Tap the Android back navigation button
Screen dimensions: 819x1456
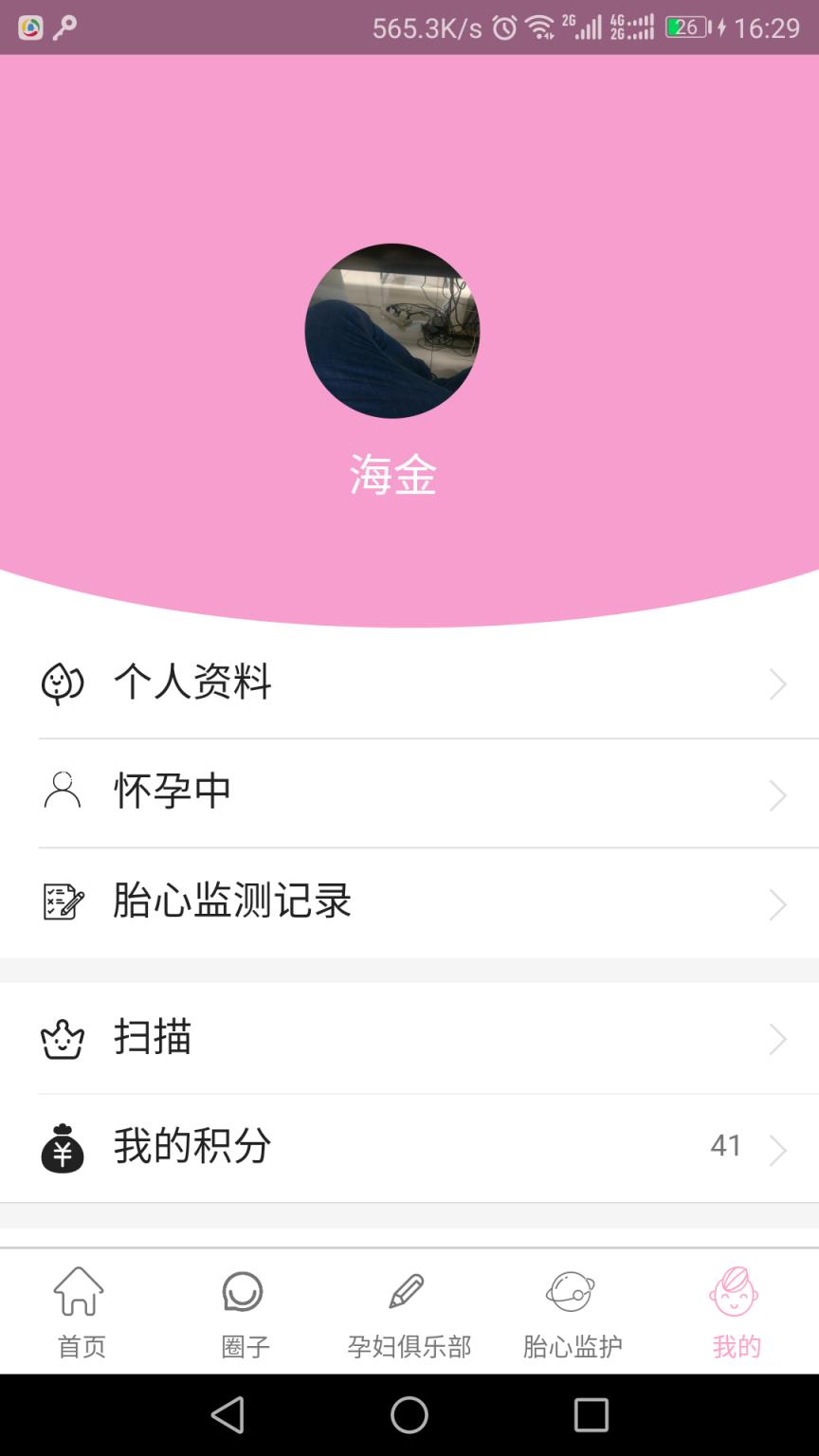[x=227, y=1414]
